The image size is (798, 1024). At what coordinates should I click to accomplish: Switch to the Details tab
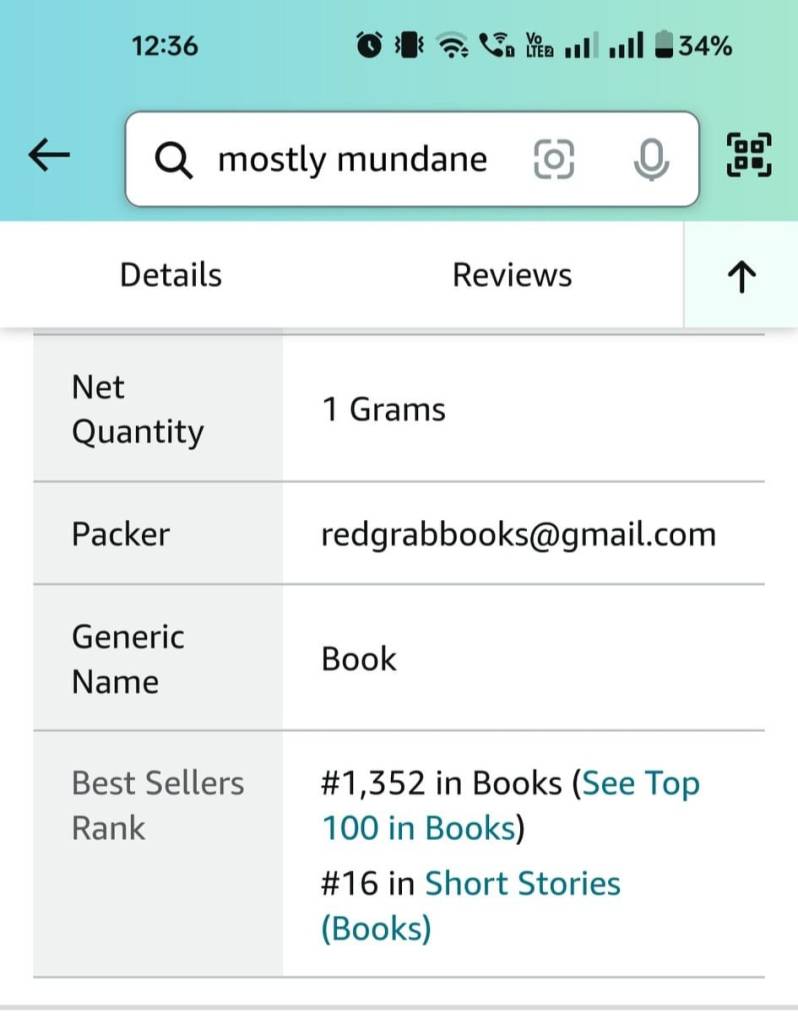(170, 275)
